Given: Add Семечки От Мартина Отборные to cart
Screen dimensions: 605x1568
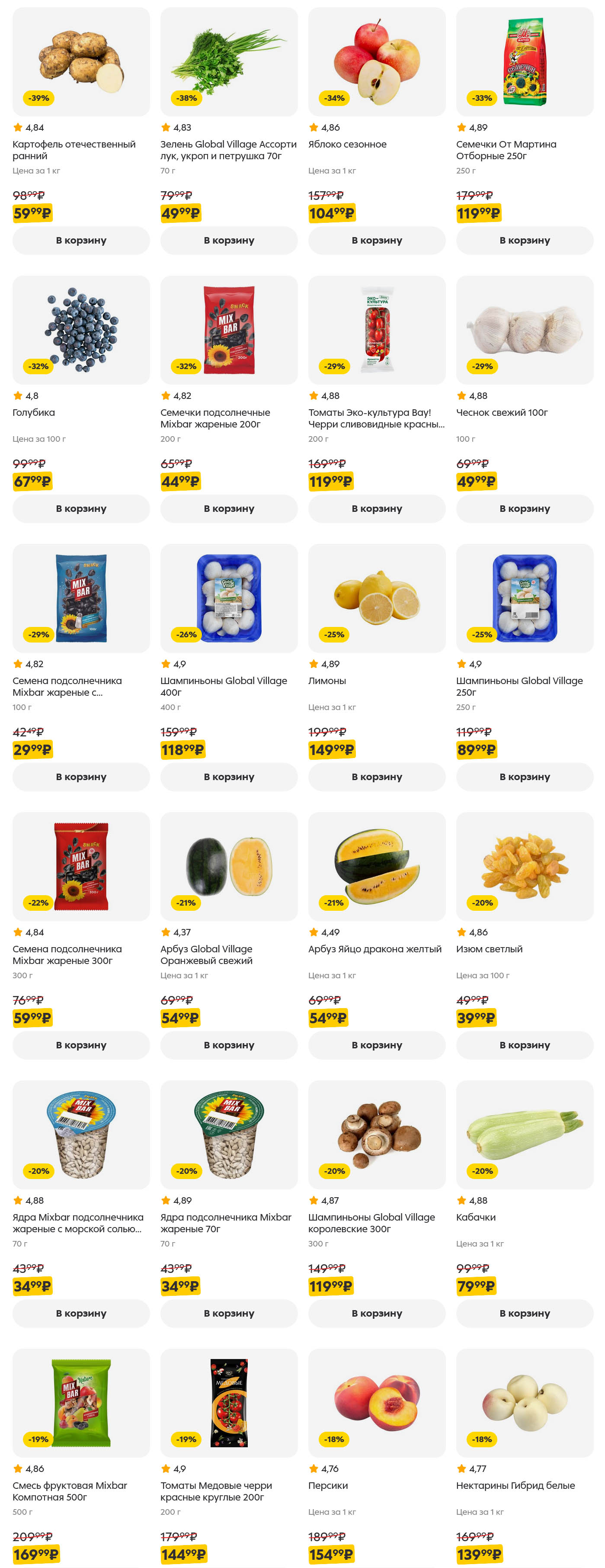Looking at the screenshot, I should tap(525, 241).
